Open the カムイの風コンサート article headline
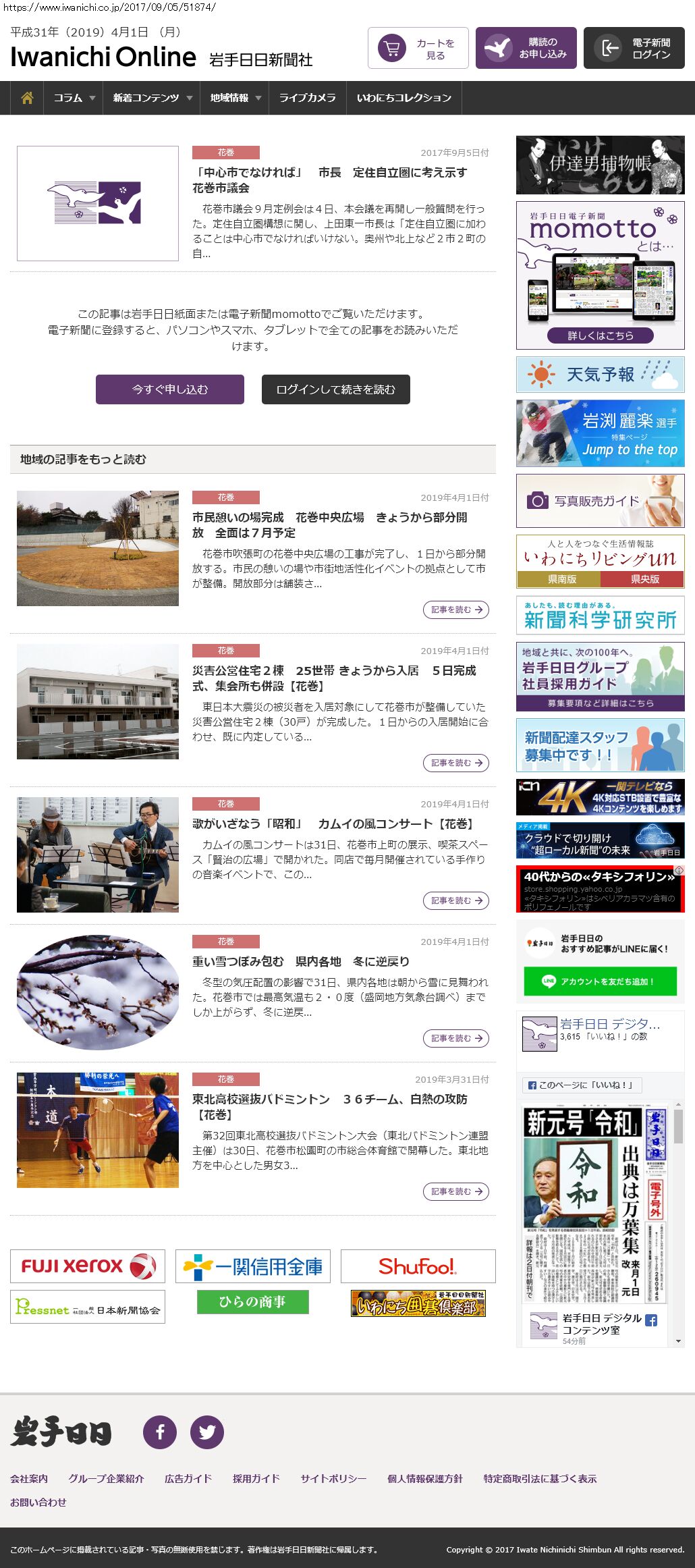 point(333,824)
